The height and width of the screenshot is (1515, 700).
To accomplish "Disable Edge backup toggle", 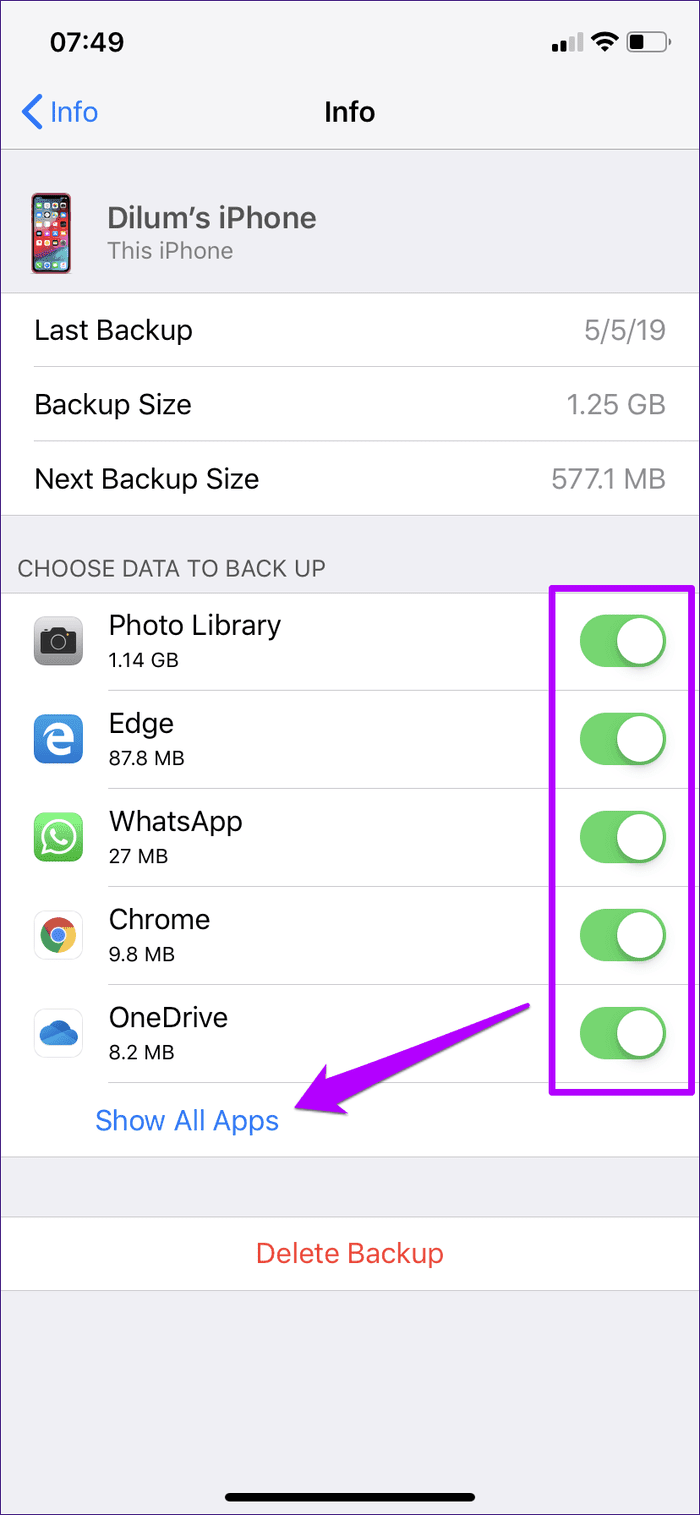I will (622, 739).
